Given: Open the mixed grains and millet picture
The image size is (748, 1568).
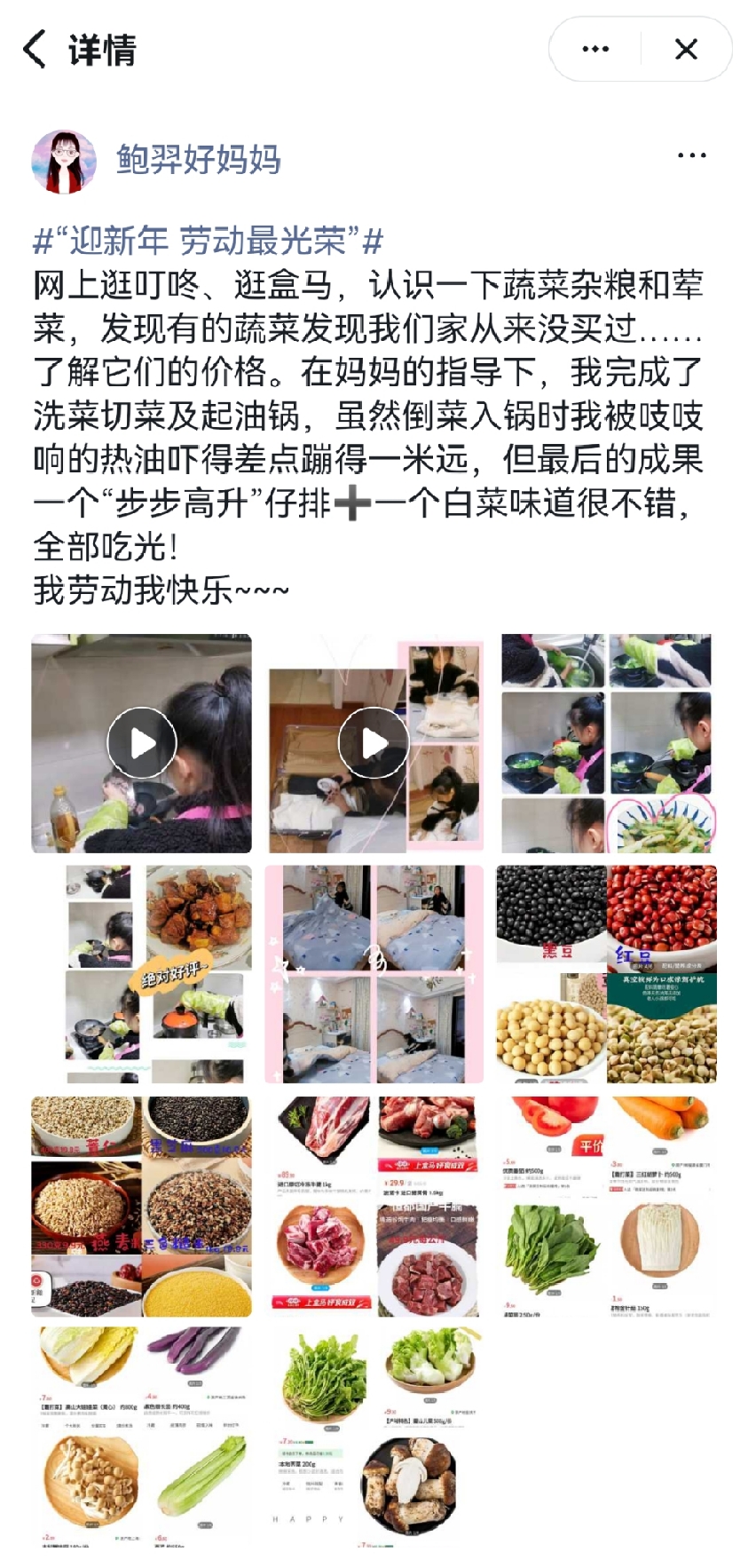Looking at the screenshot, I should pos(142,1206).
